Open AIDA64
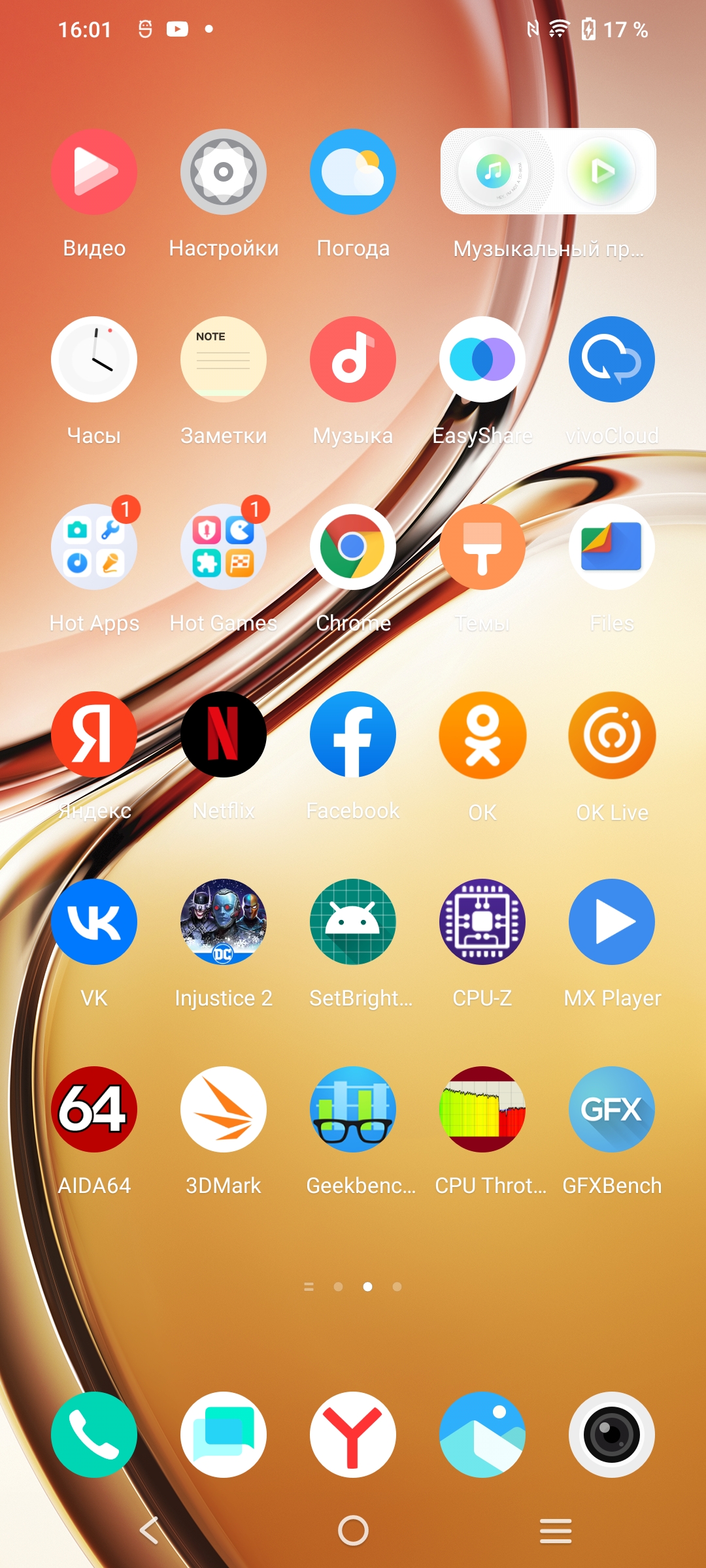The height and width of the screenshot is (1568, 706). 94,1109
